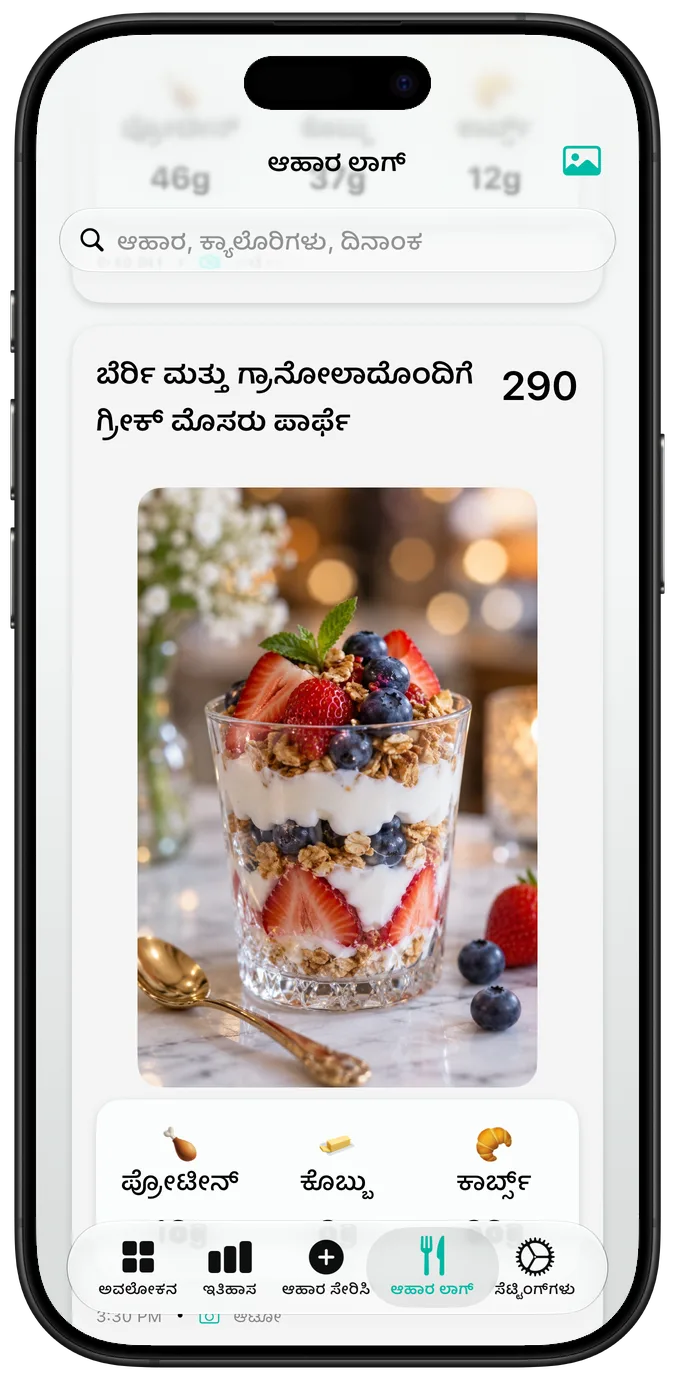Screen dimensions: 675x1380
Task: Tap the food search field
Action: [337, 241]
